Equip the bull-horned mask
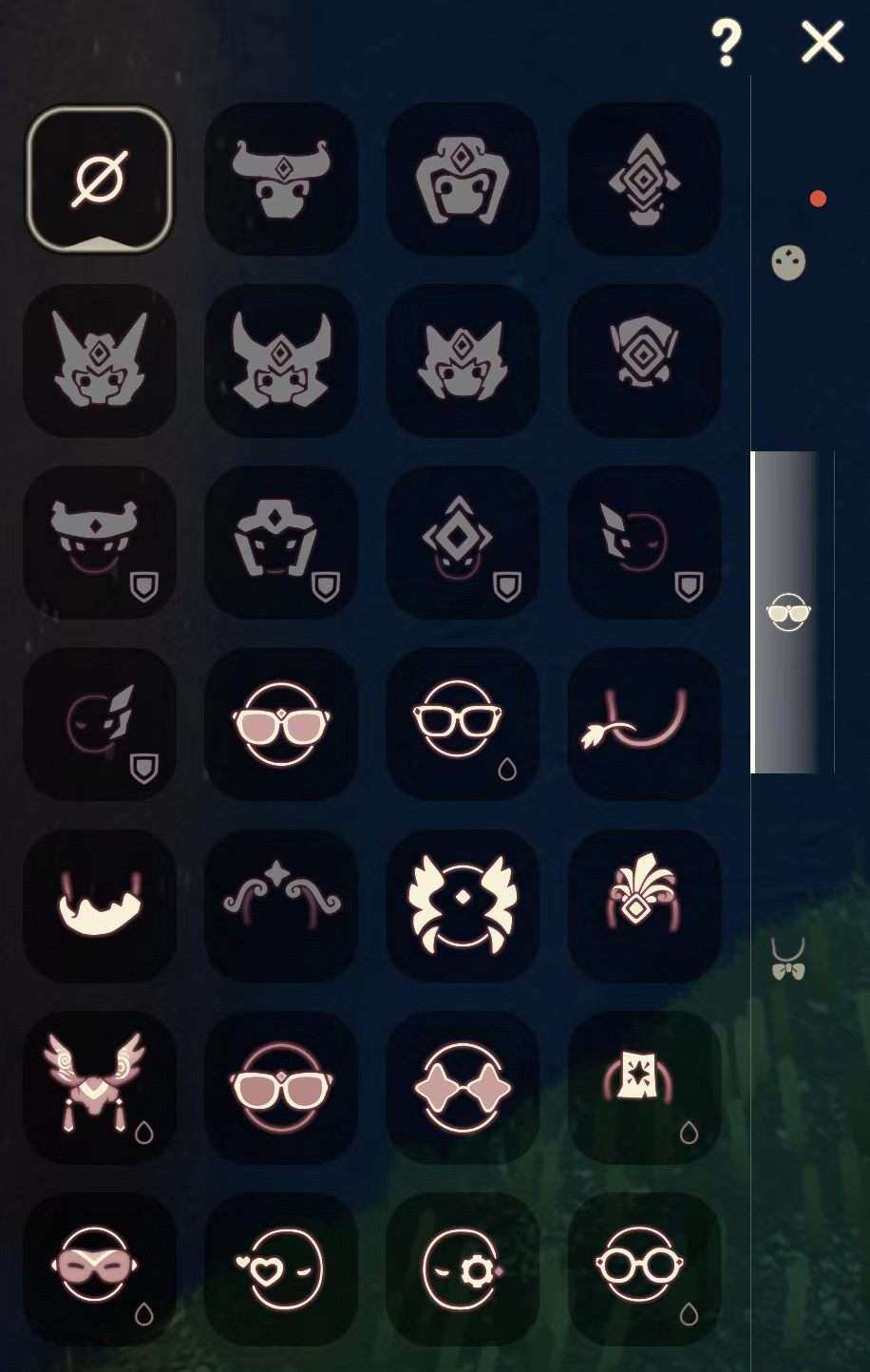 [x=281, y=179]
